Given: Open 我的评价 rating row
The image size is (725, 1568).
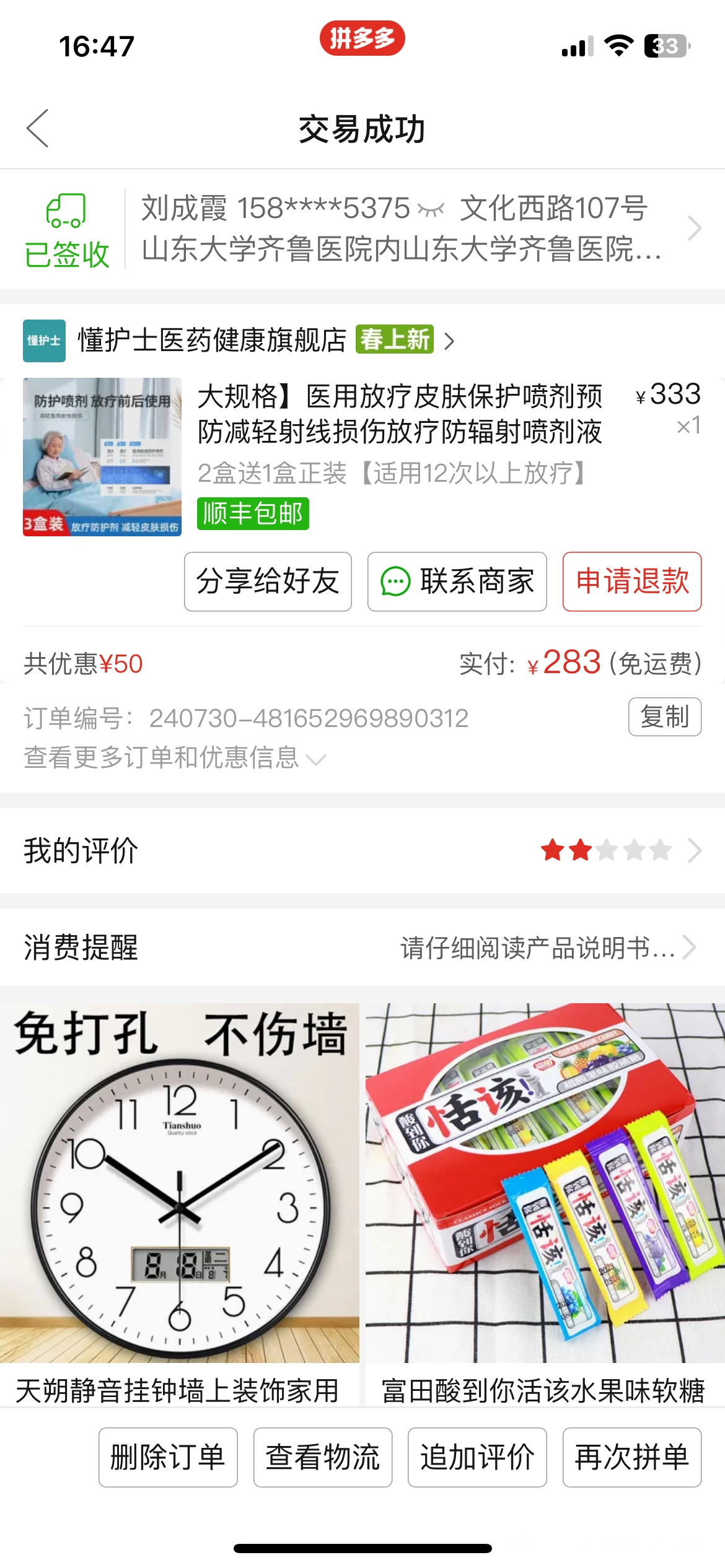Looking at the screenshot, I should [362, 850].
